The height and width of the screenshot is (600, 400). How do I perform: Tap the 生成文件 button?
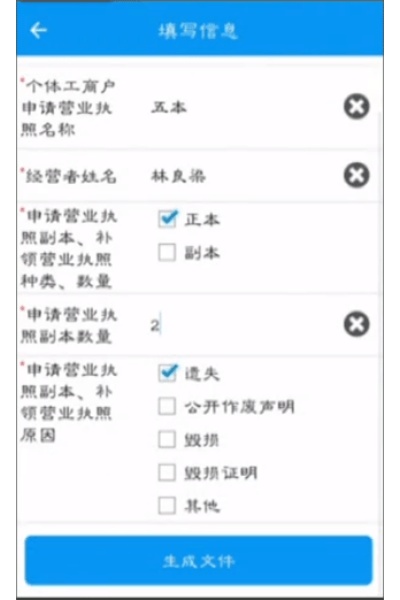pos(199,561)
